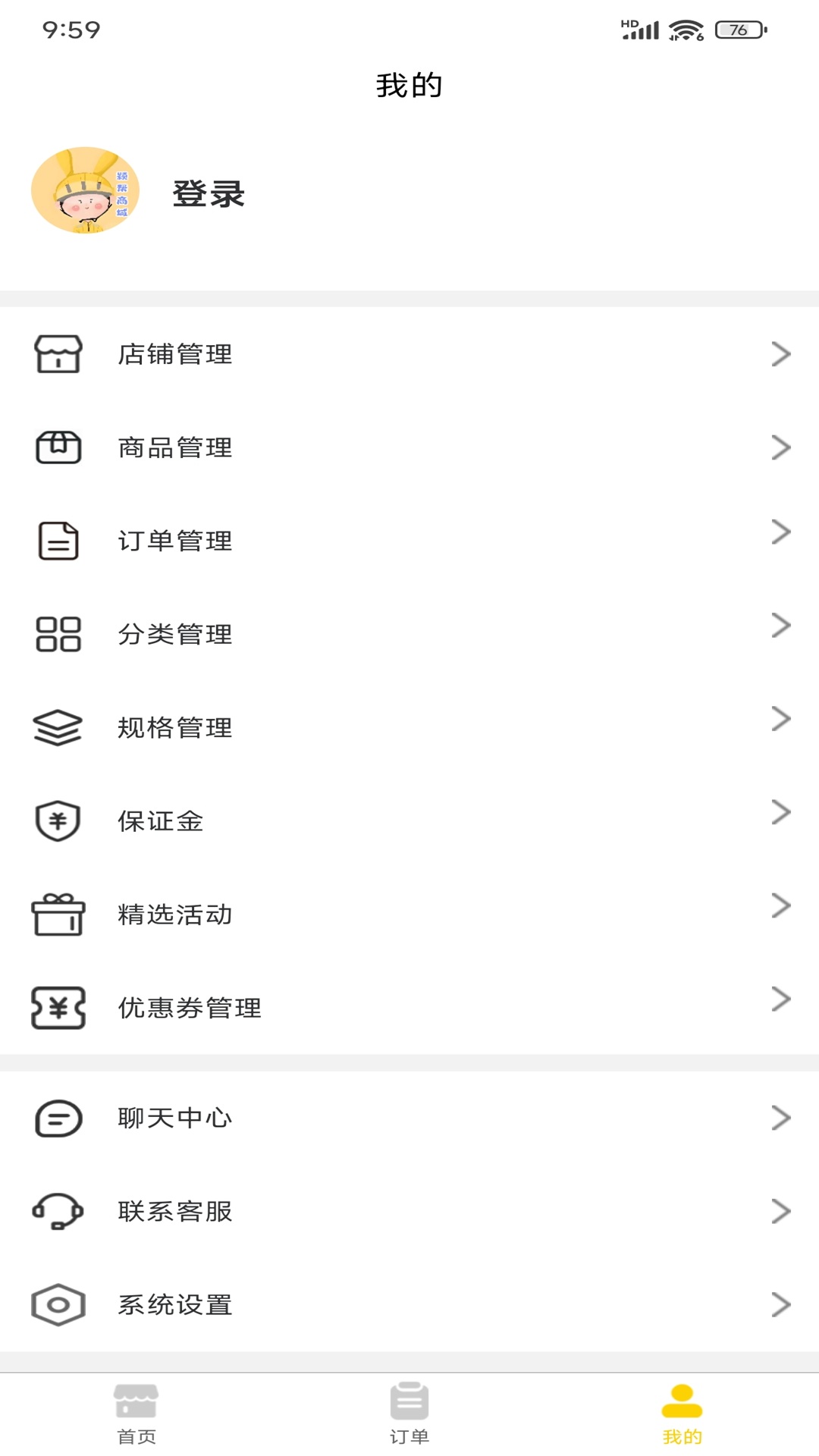This screenshot has height=1456, width=819.
Task: Expand the 店铺管理 row chevron
Action: click(780, 353)
